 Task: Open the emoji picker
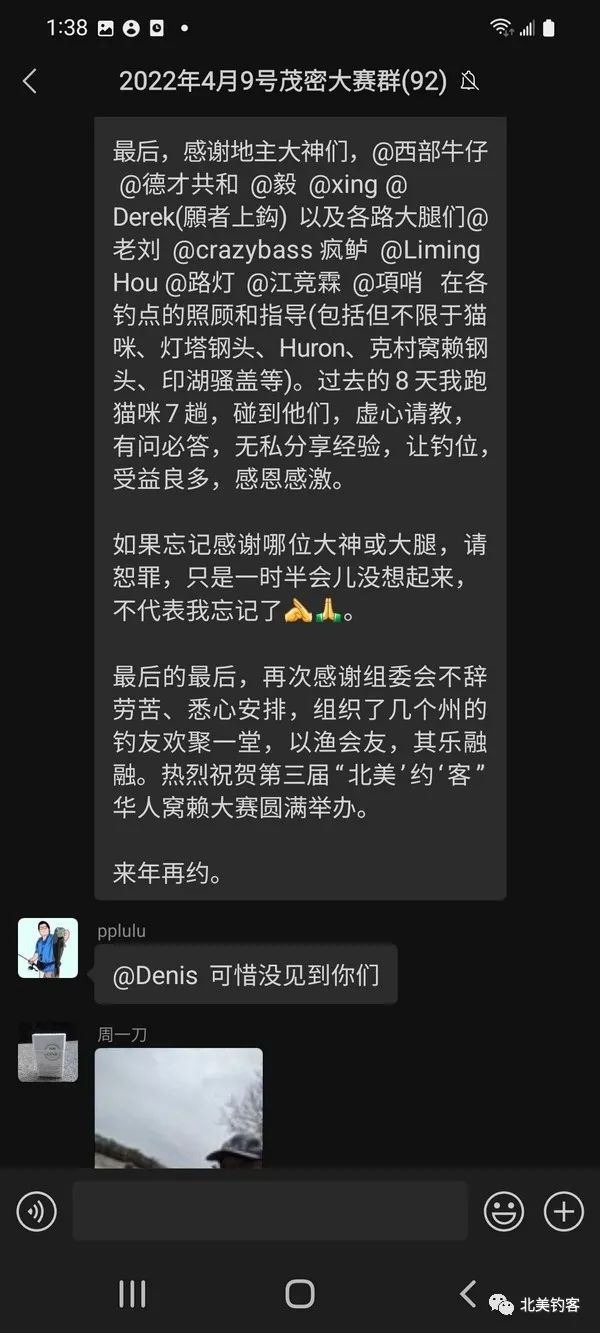pyautogui.click(x=504, y=1212)
